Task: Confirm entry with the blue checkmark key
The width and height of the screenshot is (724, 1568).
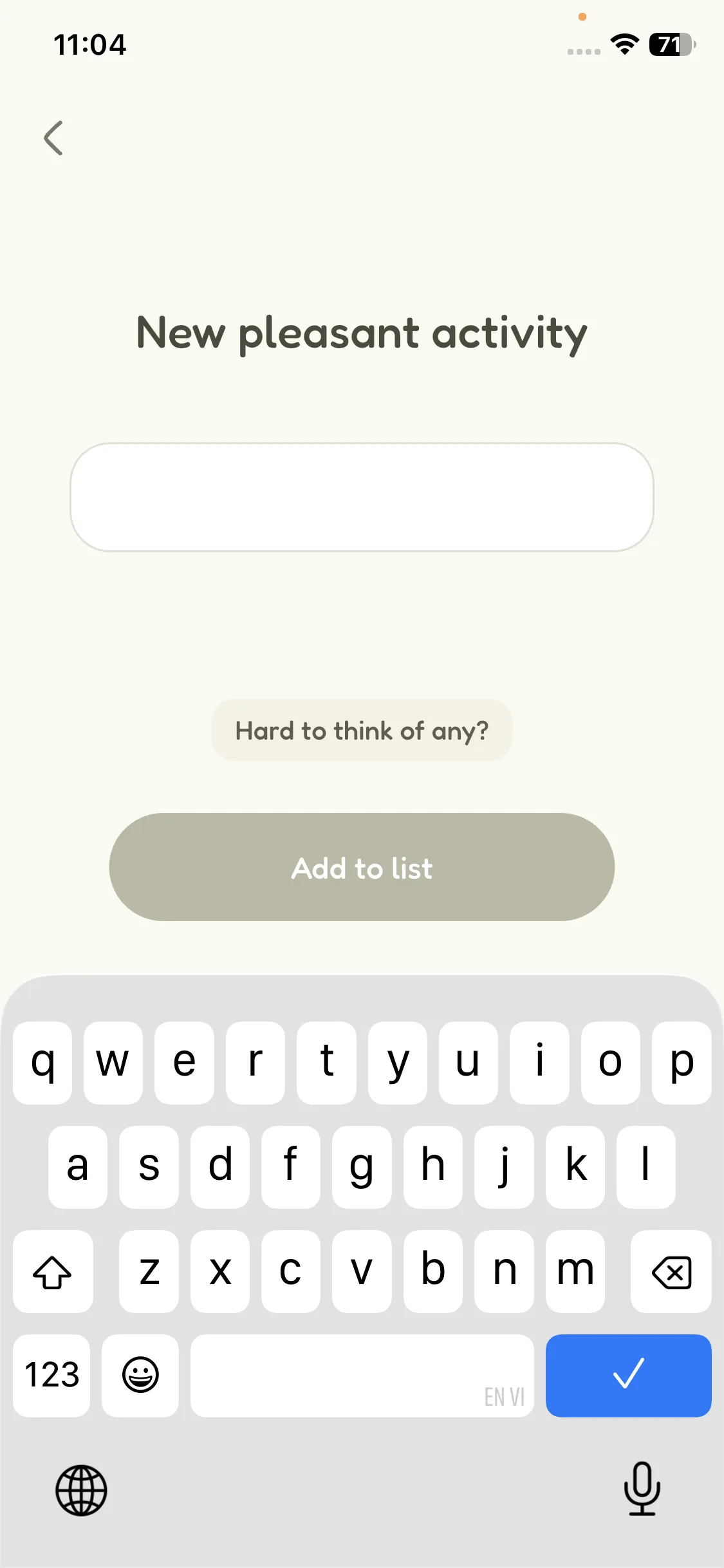Action: [628, 1375]
